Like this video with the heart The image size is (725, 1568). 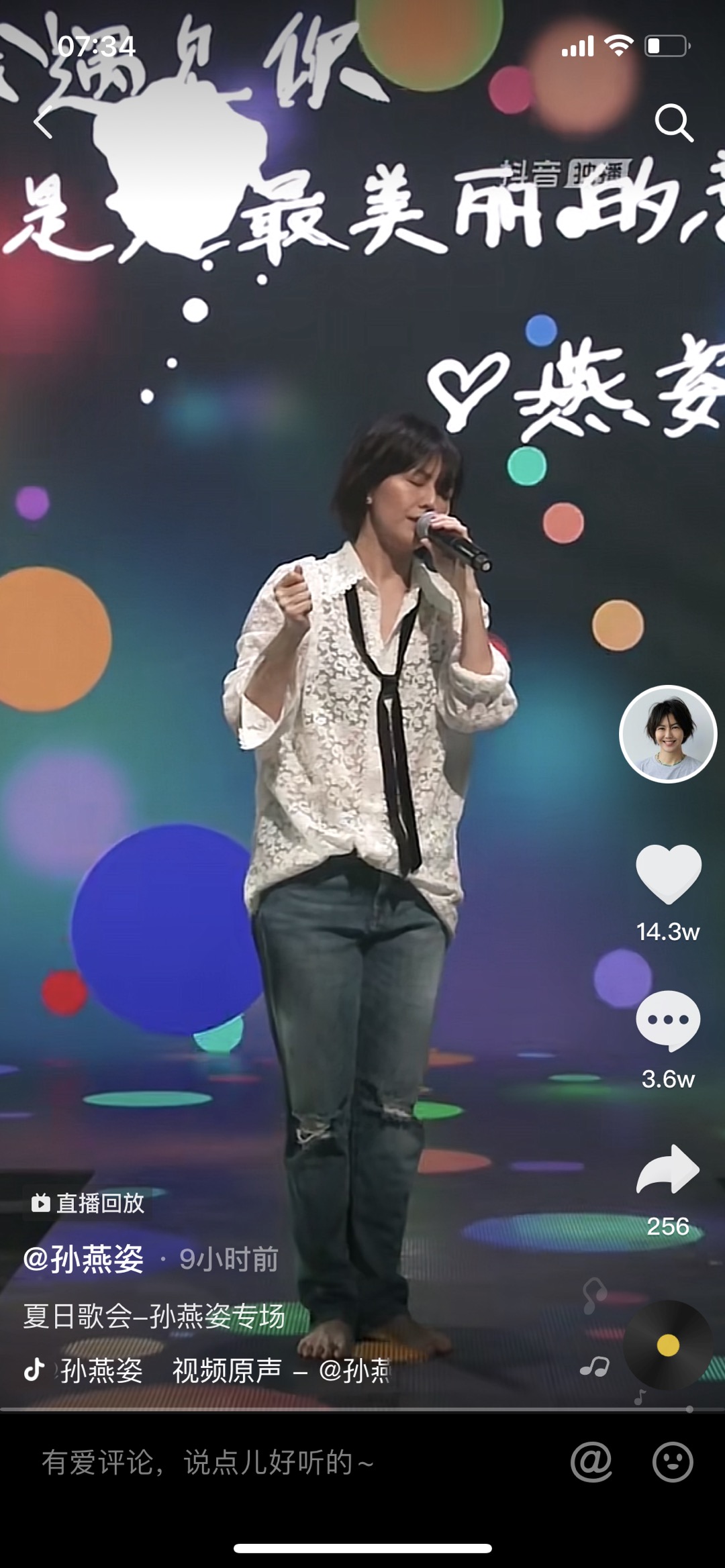[x=669, y=874]
